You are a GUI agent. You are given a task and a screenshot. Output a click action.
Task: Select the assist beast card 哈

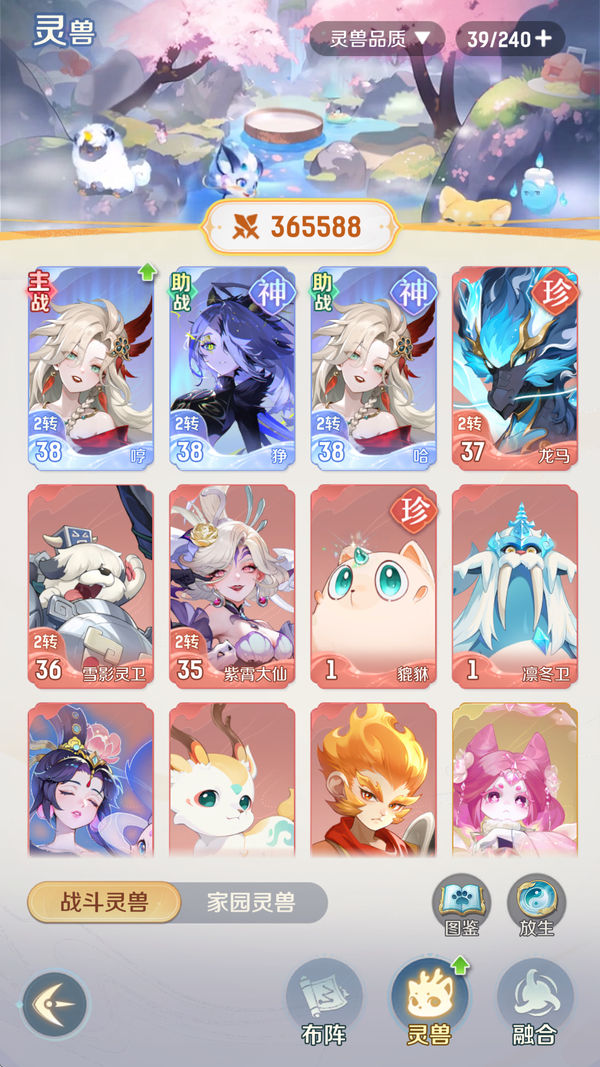pyautogui.click(x=374, y=368)
